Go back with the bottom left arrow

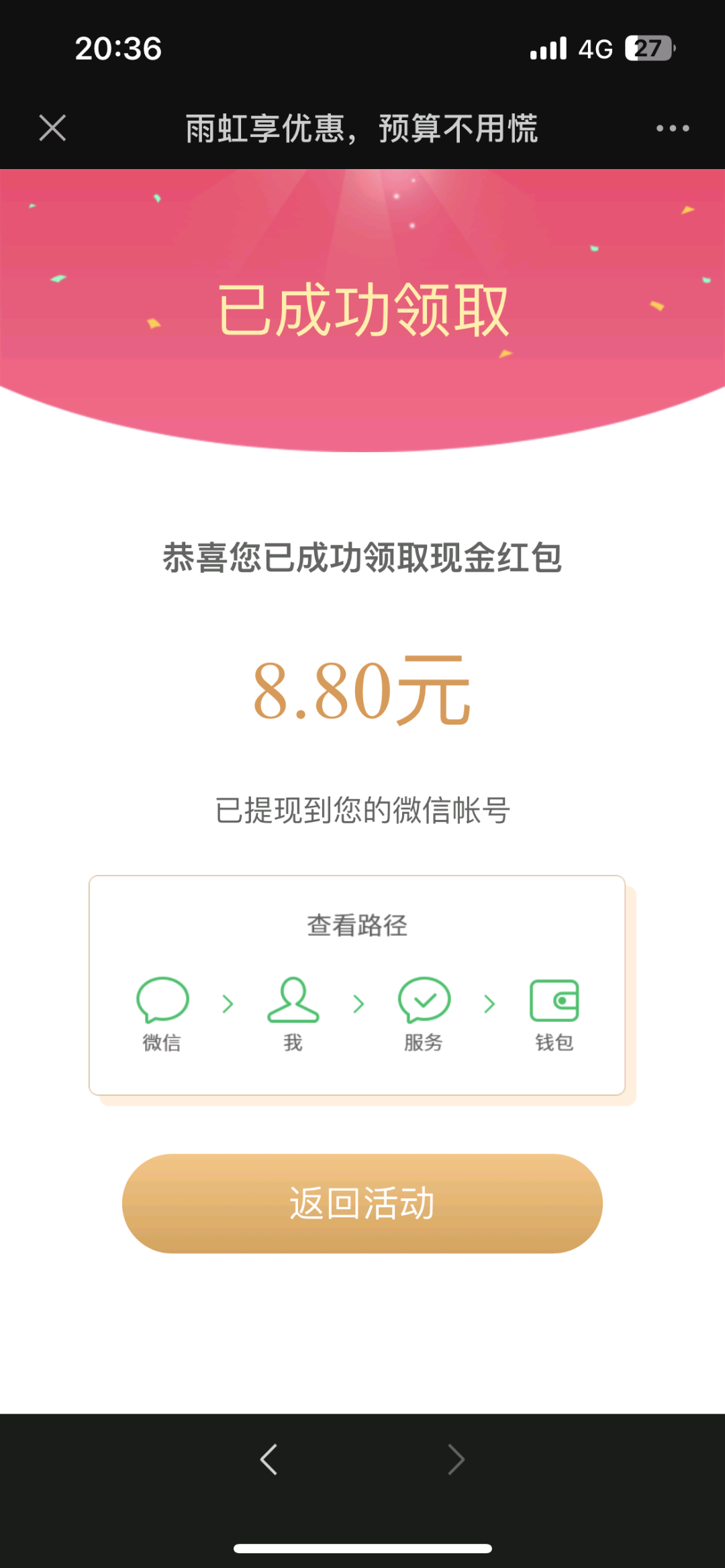pos(269,1459)
